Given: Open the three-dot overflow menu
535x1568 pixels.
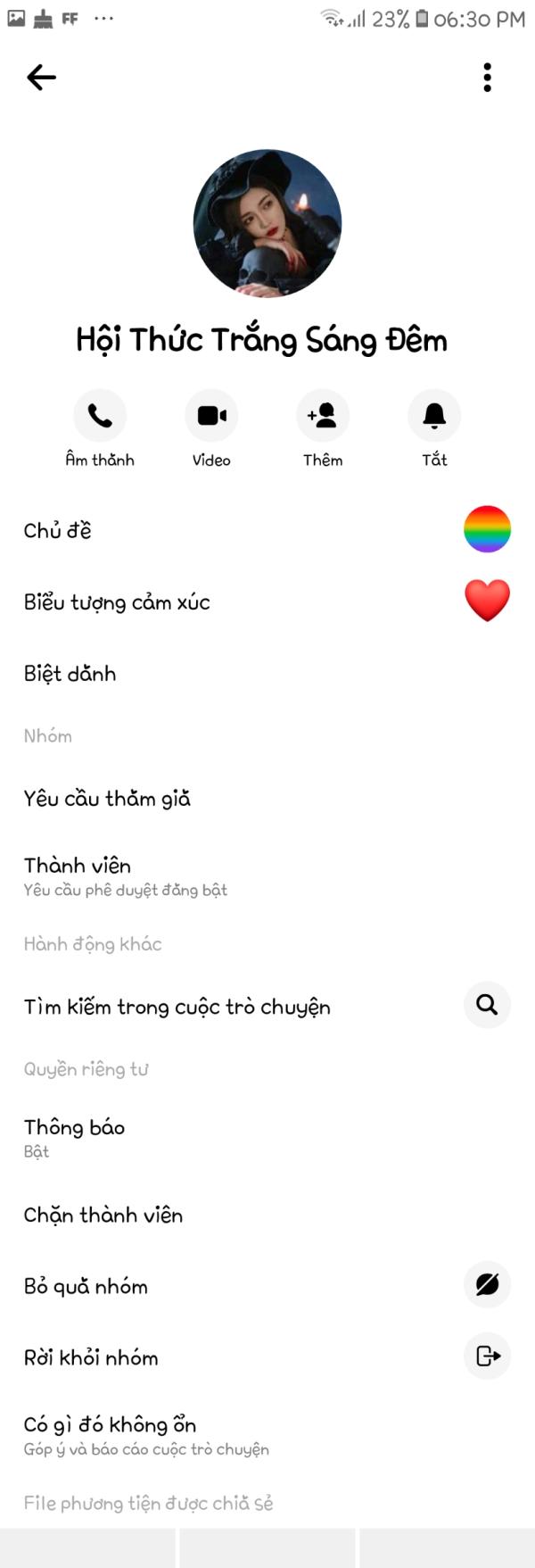Looking at the screenshot, I should [x=487, y=78].
